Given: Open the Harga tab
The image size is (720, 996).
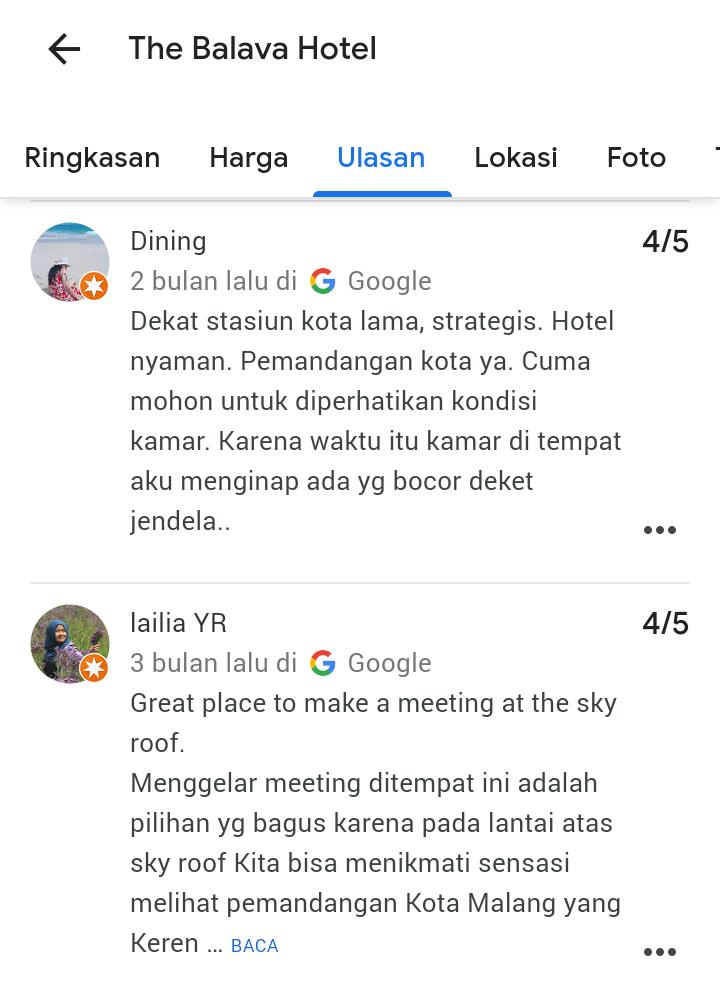Looking at the screenshot, I should tap(248, 158).
